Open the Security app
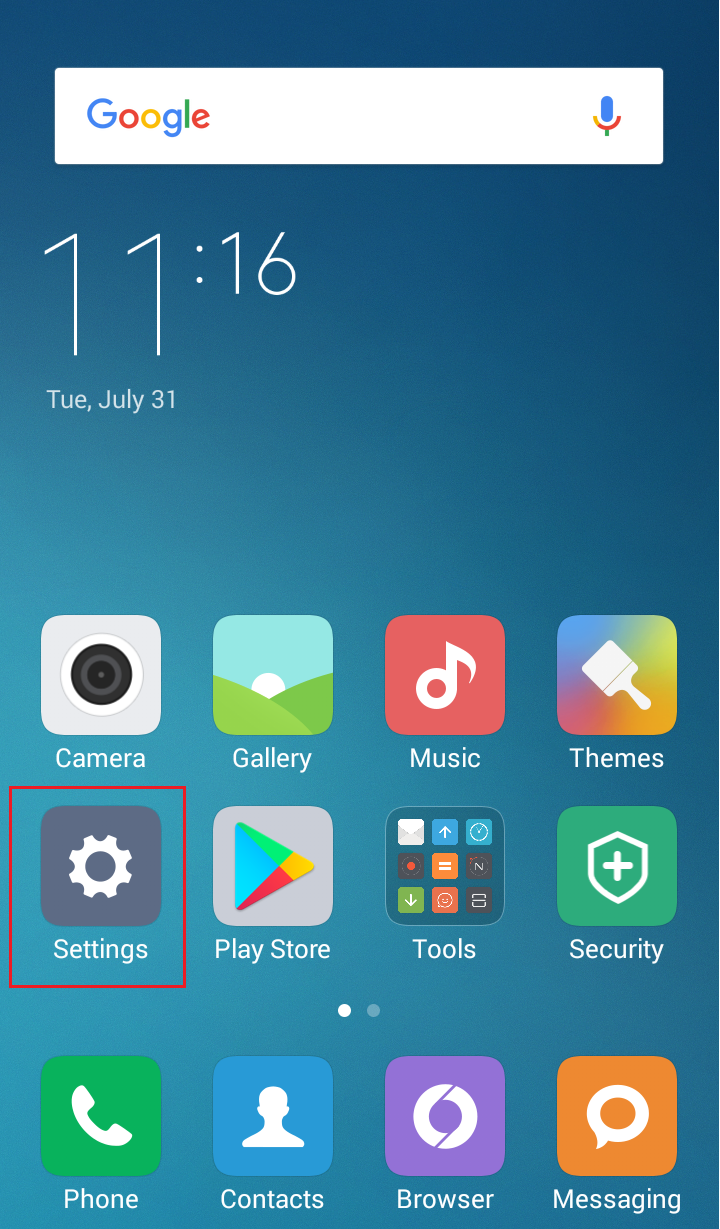 point(617,866)
